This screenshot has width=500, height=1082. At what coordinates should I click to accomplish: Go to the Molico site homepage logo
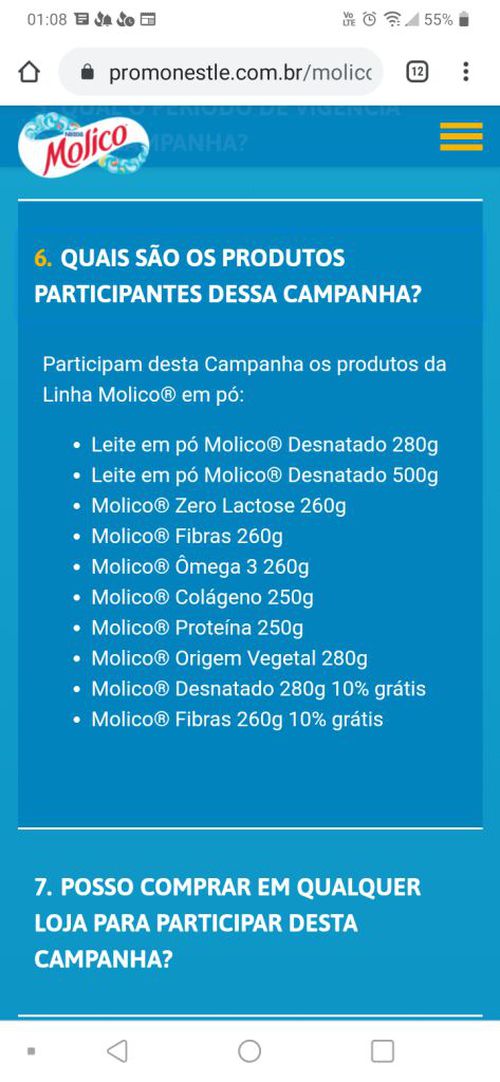click(84, 145)
